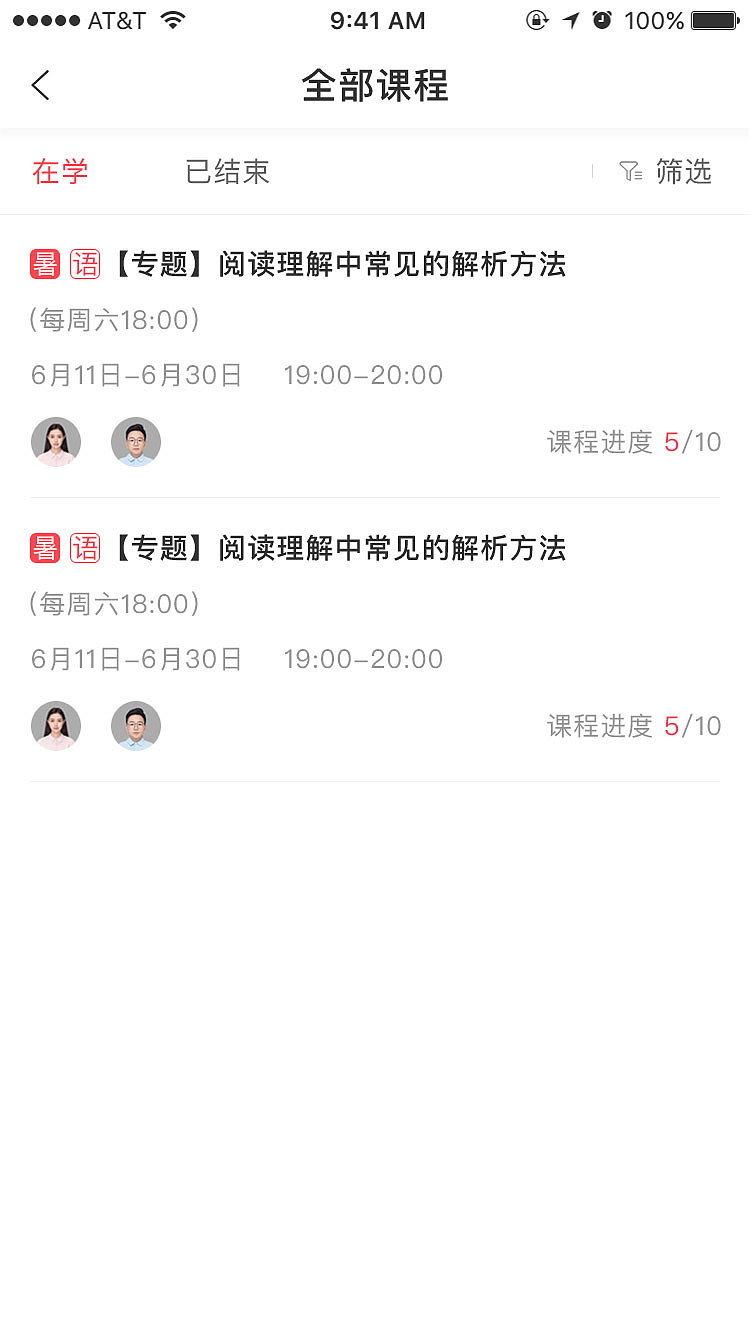Tap the red 暑 badge on first course

[44, 263]
